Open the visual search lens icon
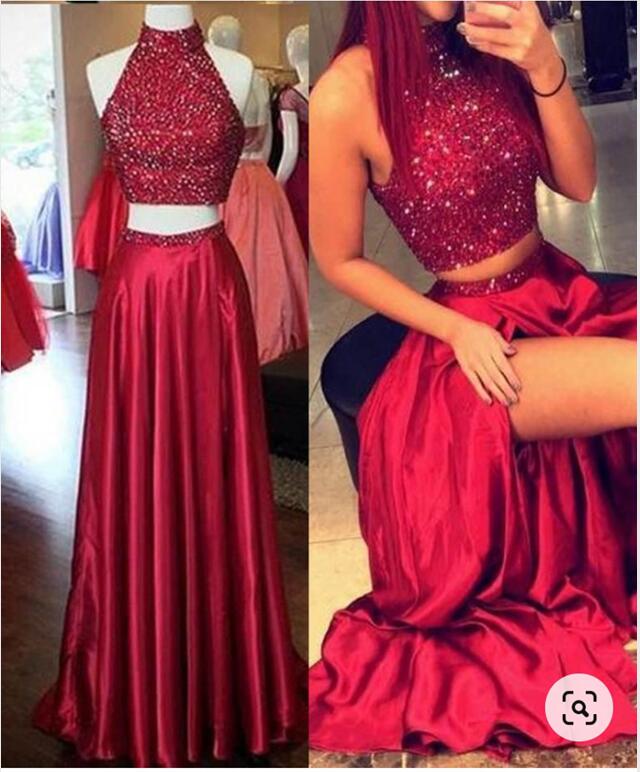Screen dimensions: 640x772 point(579,707)
